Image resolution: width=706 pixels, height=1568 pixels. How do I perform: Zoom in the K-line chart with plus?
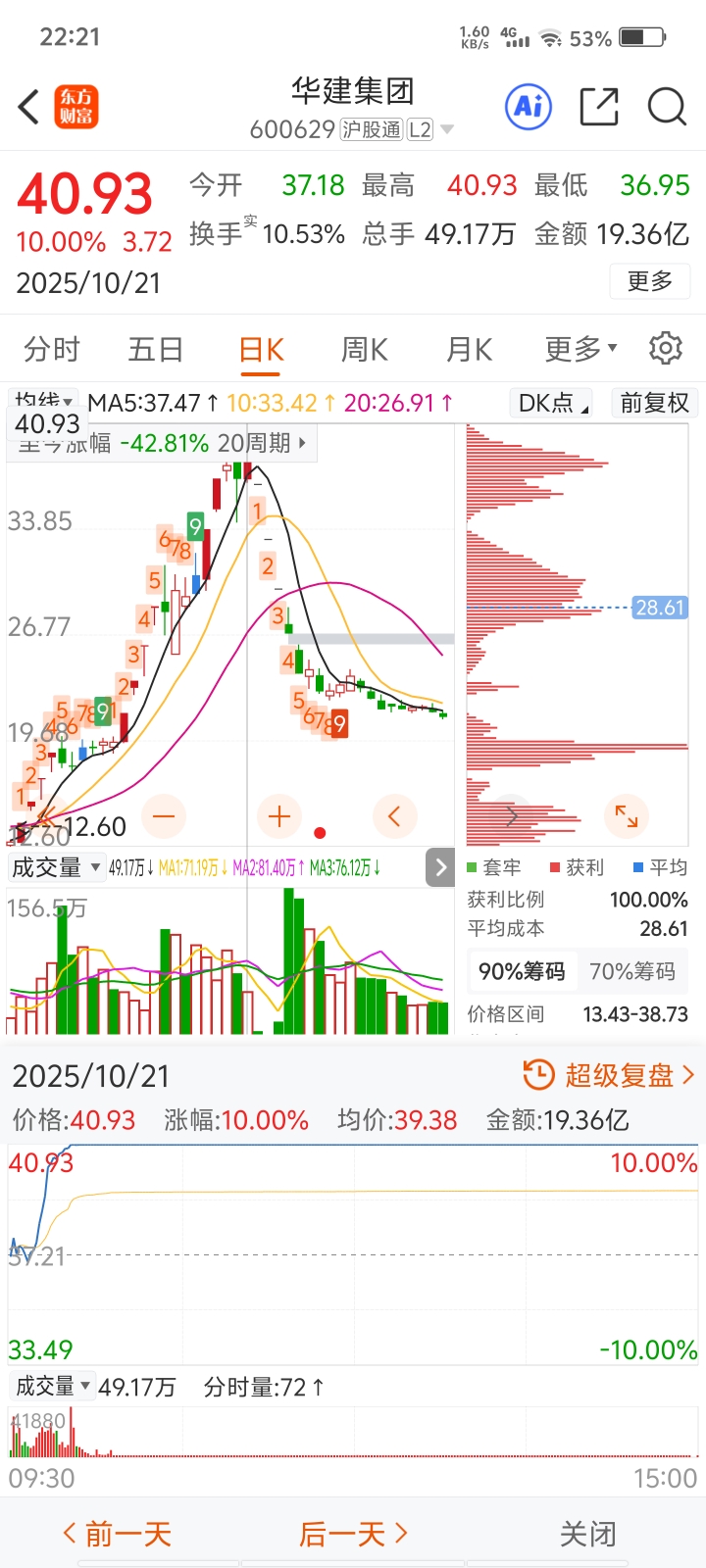(279, 815)
